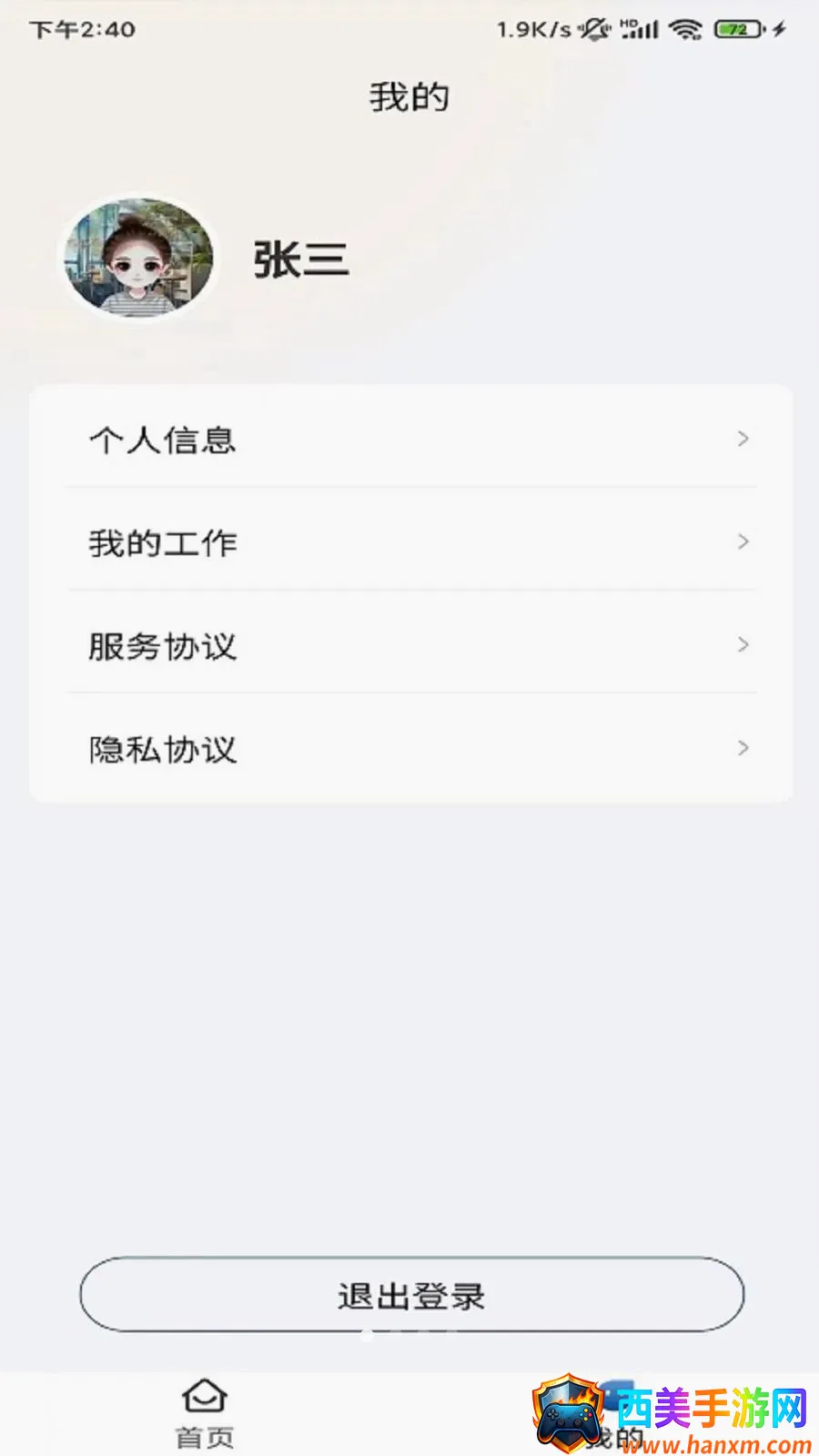View 服务协议

(x=411, y=644)
